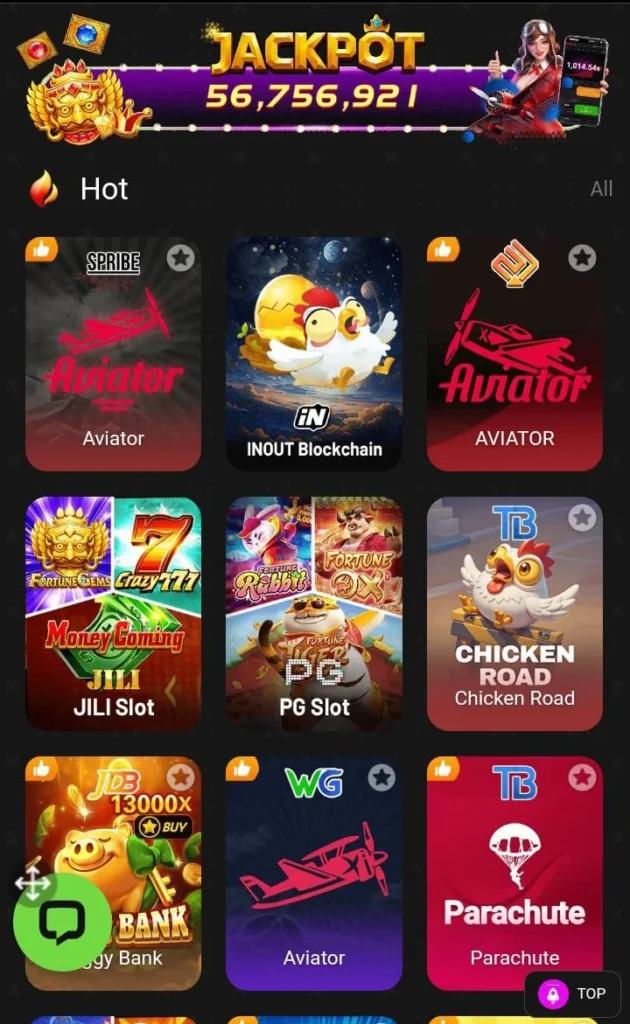View All hot games
The width and height of the screenshot is (630, 1024).
pos(601,189)
